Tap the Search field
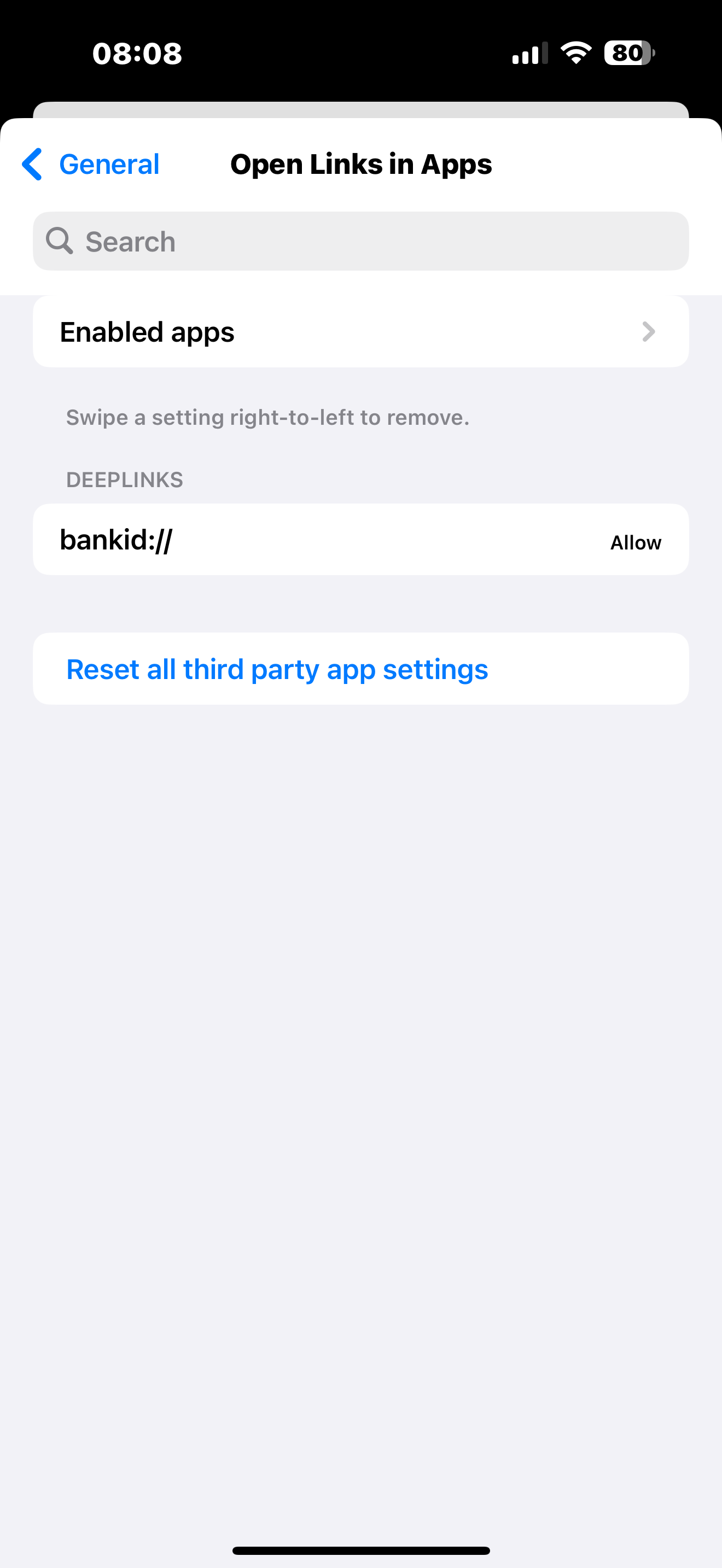 pos(360,241)
